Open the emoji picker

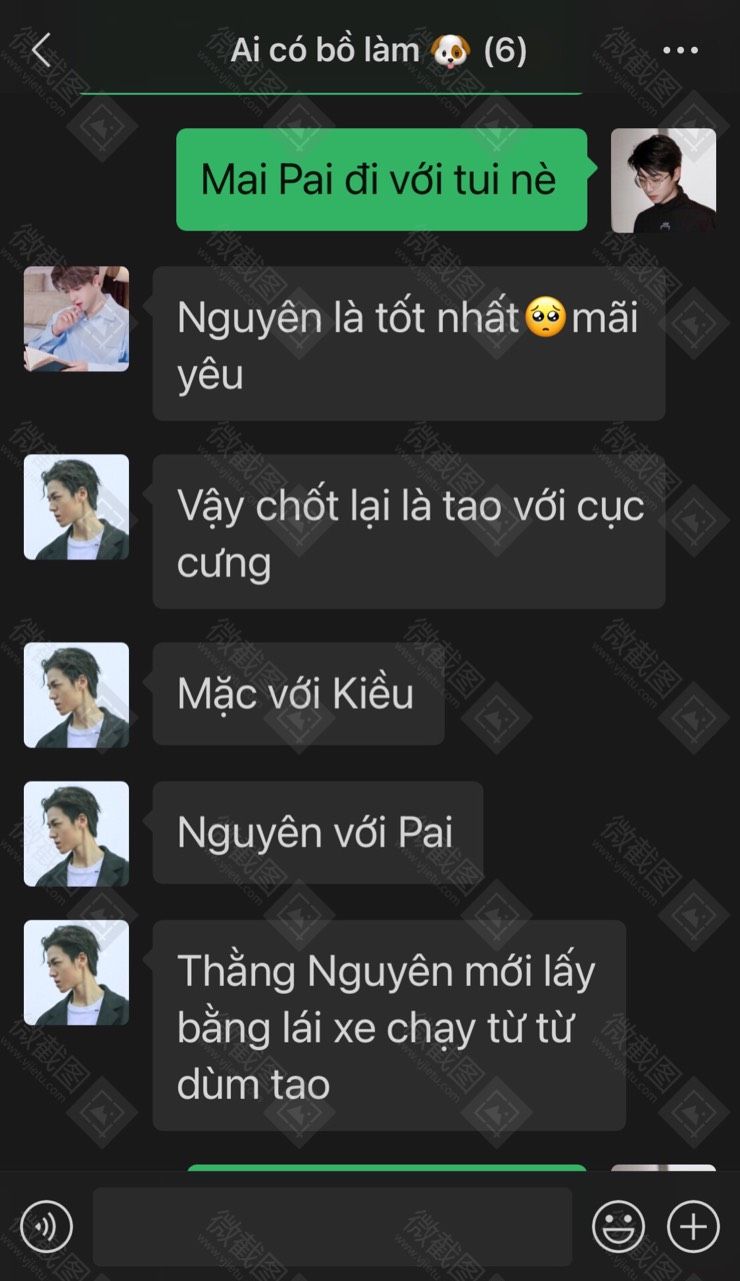[x=618, y=1226]
